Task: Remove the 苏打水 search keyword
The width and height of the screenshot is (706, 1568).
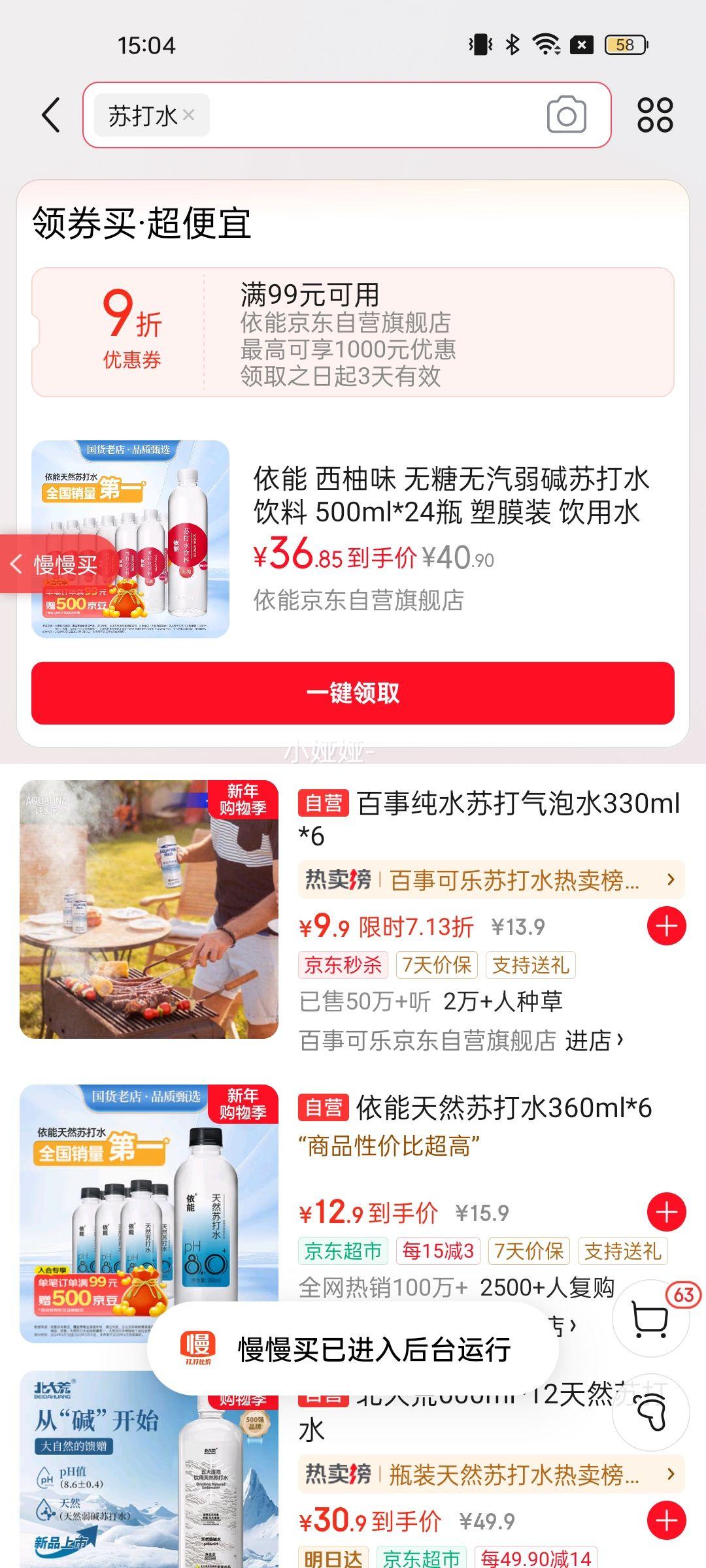Action: 189,115
